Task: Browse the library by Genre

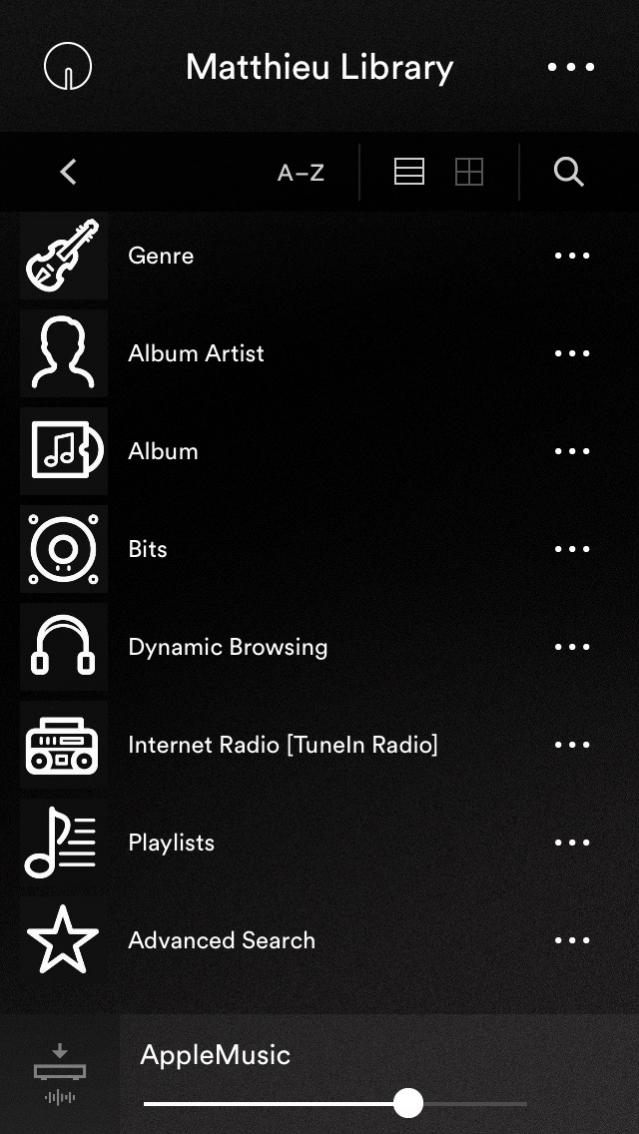Action: (x=161, y=256)
